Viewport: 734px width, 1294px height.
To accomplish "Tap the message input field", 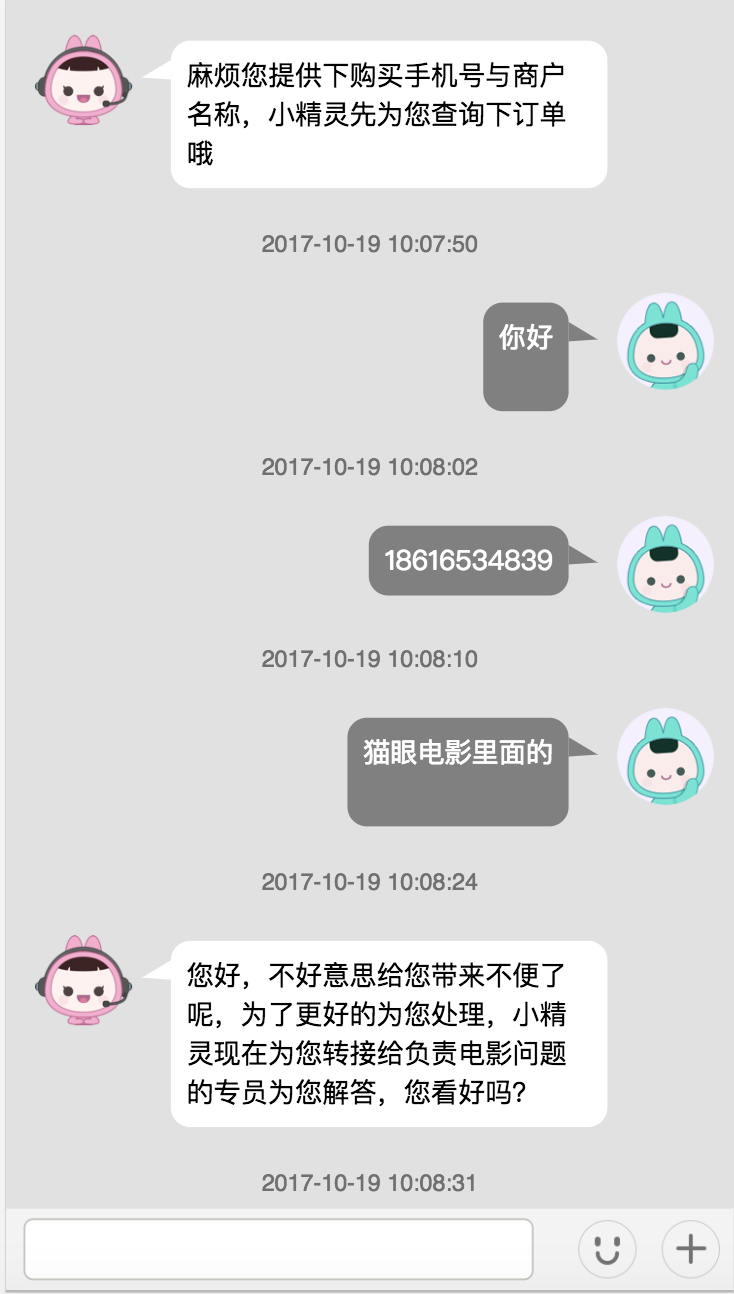I will click(x=278, y=1249).
